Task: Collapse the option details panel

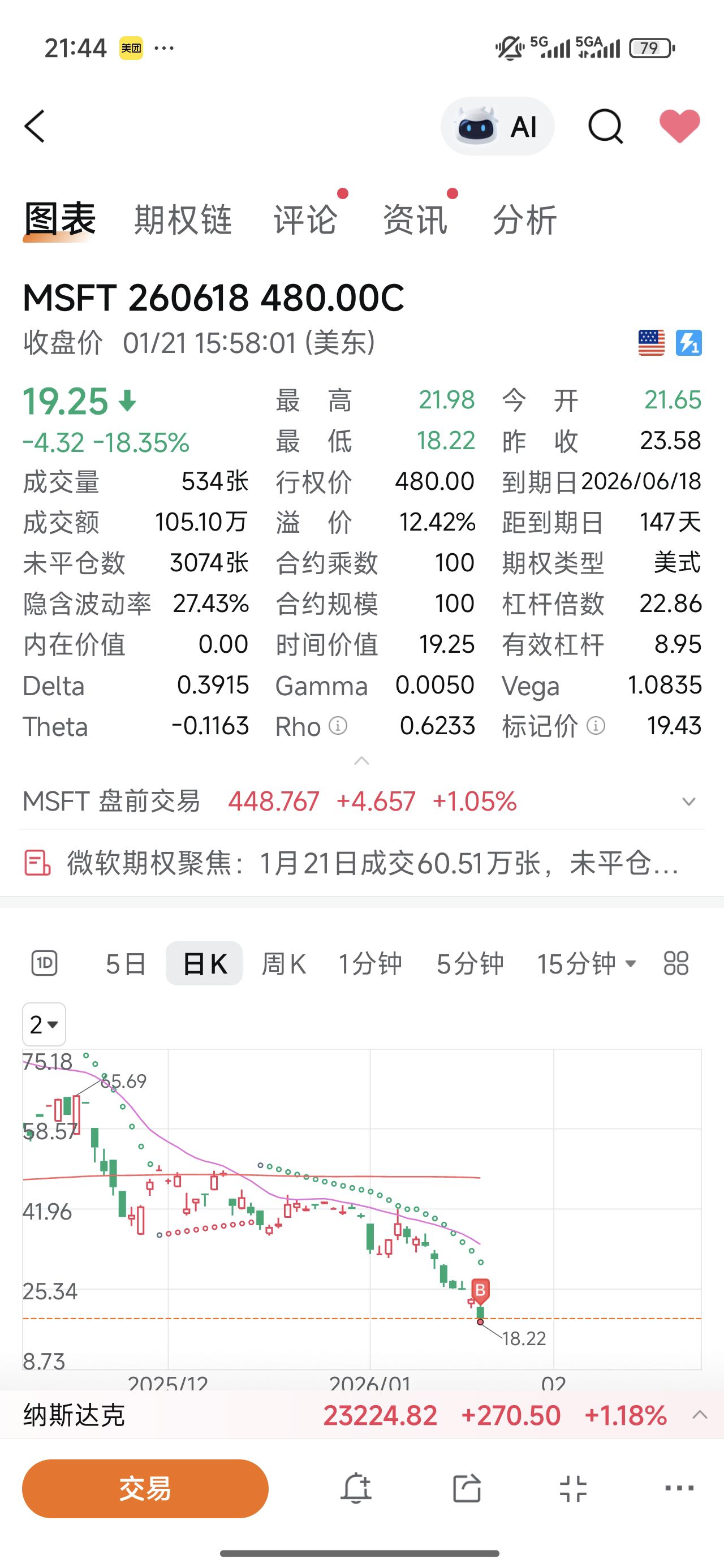Action: pos(361,761)
